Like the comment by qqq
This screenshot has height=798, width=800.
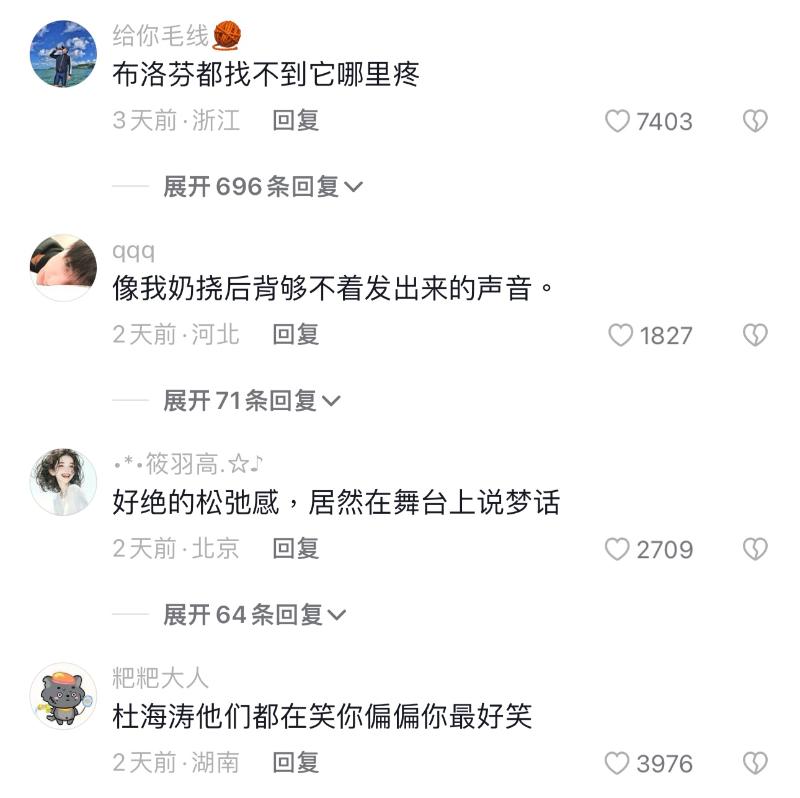[x=621, y=336]
